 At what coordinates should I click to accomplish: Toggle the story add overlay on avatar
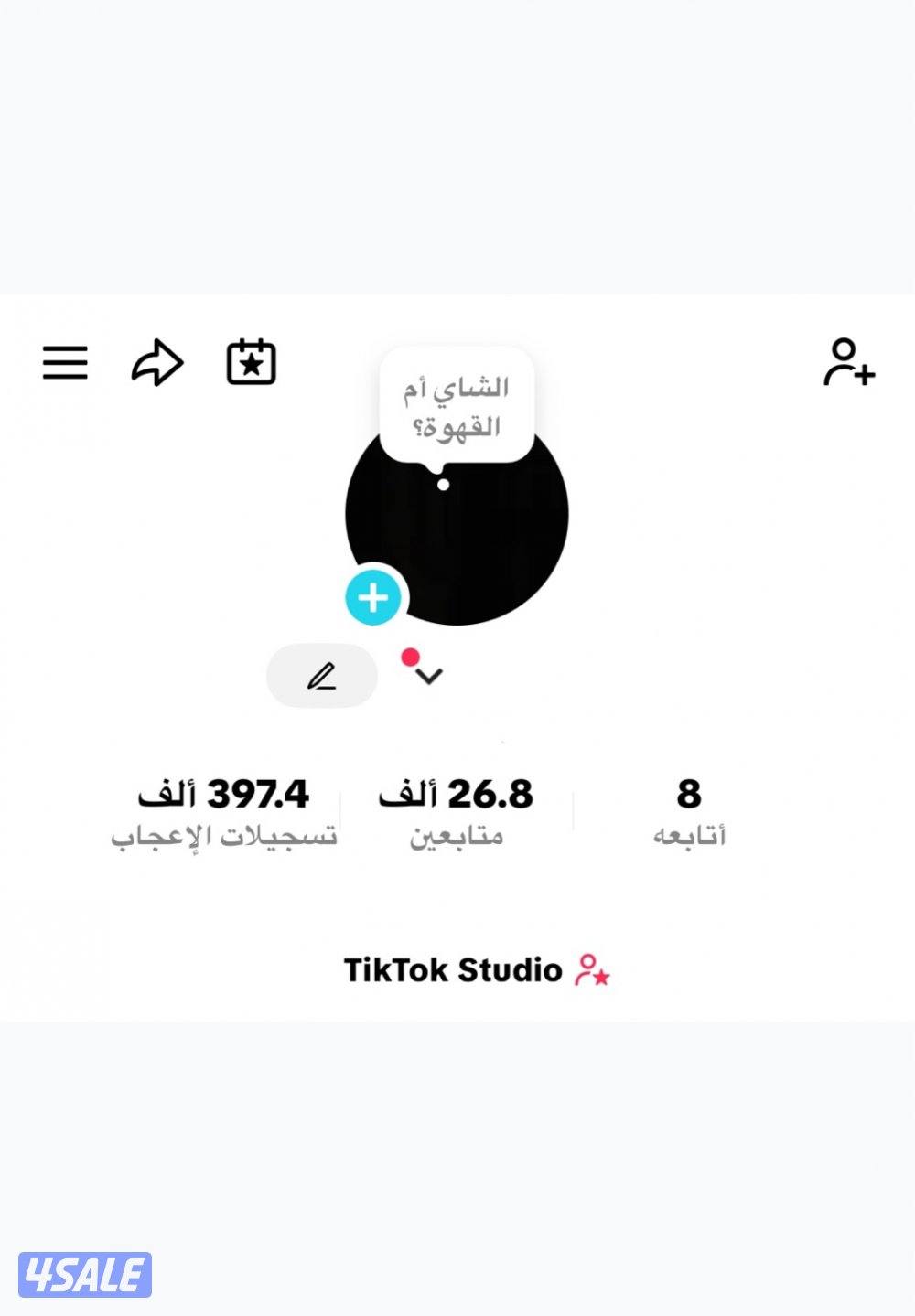click(x=372, y=596)
